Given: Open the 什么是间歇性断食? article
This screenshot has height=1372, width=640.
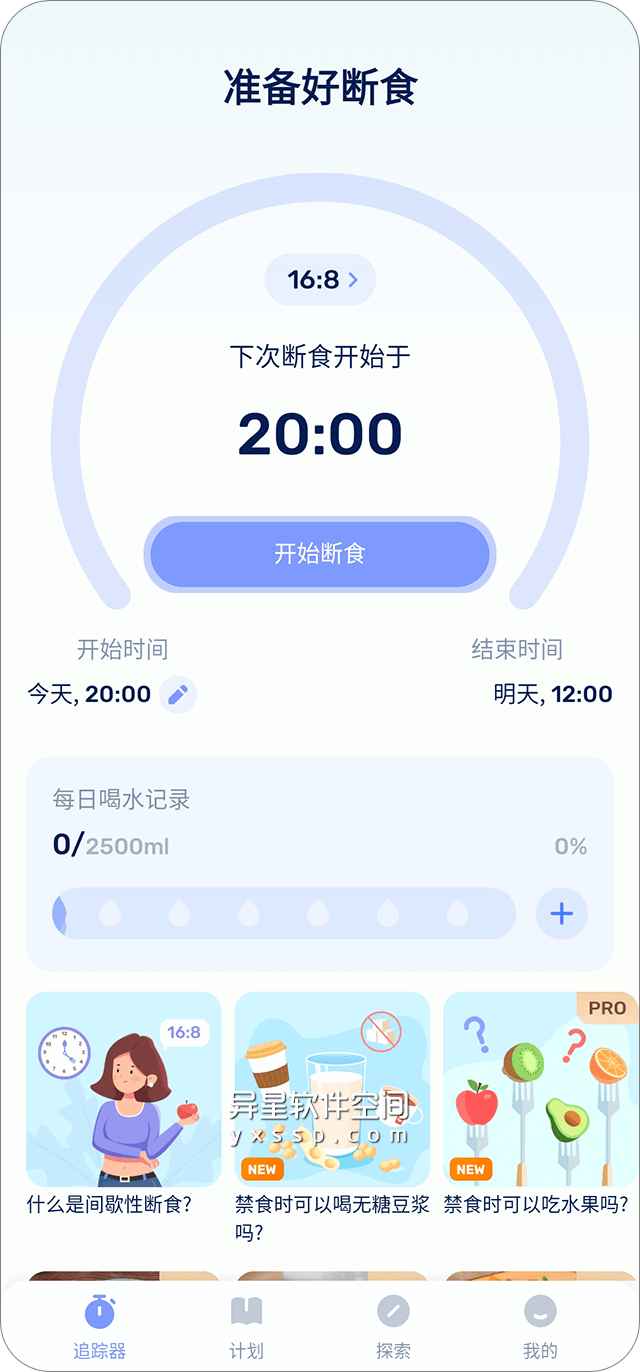Looking at the screenshot, I should tap(123, 1090).
